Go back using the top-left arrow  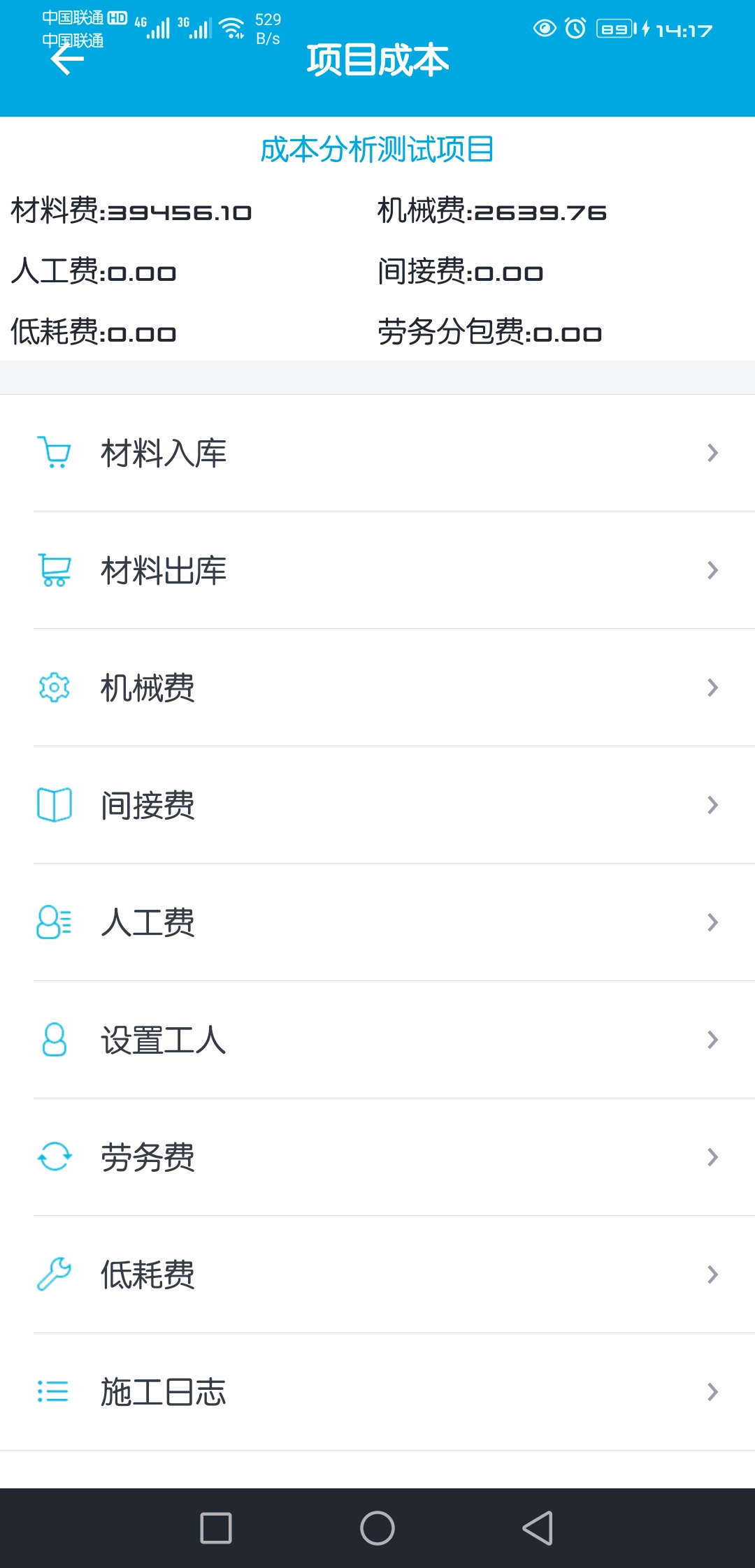(67, 59)
